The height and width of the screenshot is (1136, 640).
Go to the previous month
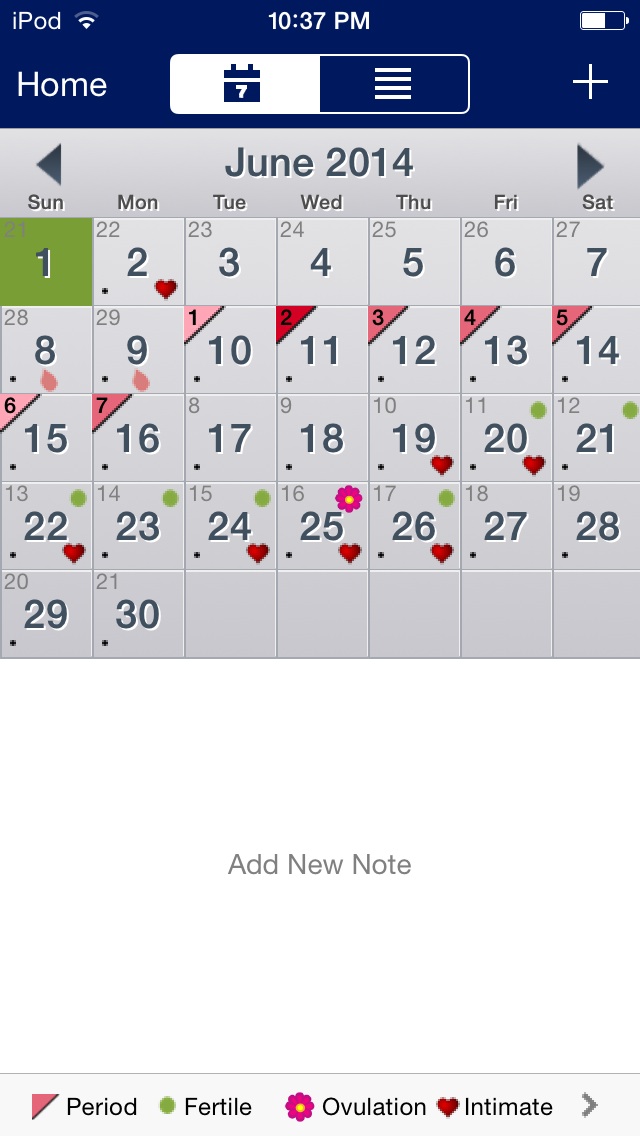[49, 165]
